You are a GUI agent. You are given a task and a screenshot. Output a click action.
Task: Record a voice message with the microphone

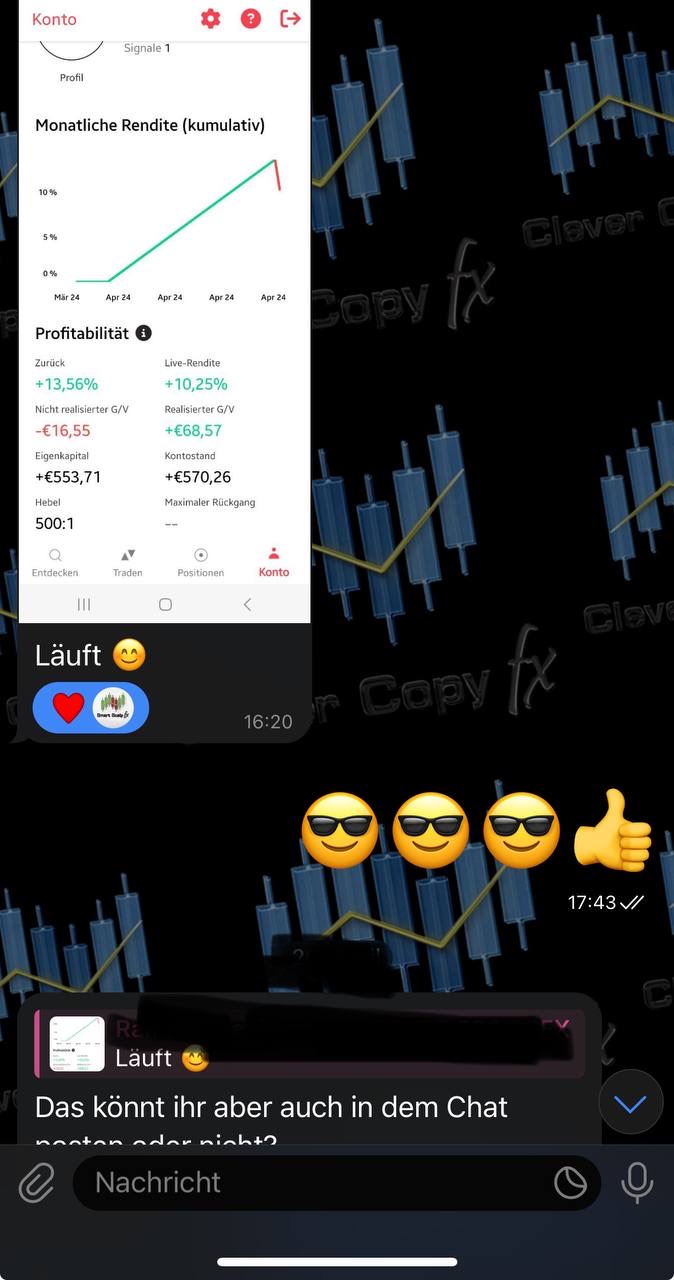point(636,1183)
